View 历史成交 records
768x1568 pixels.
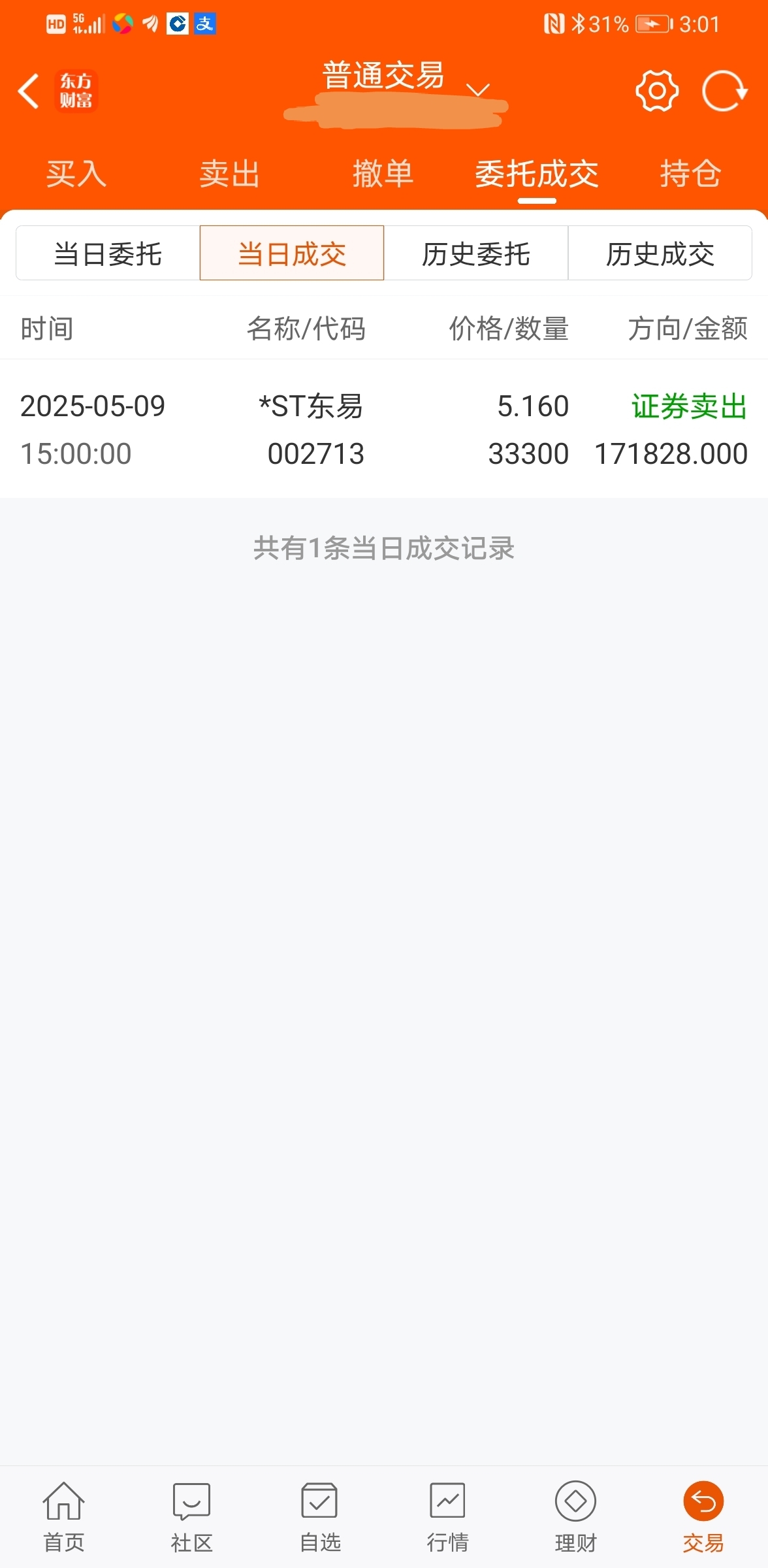tap(660, 253)
